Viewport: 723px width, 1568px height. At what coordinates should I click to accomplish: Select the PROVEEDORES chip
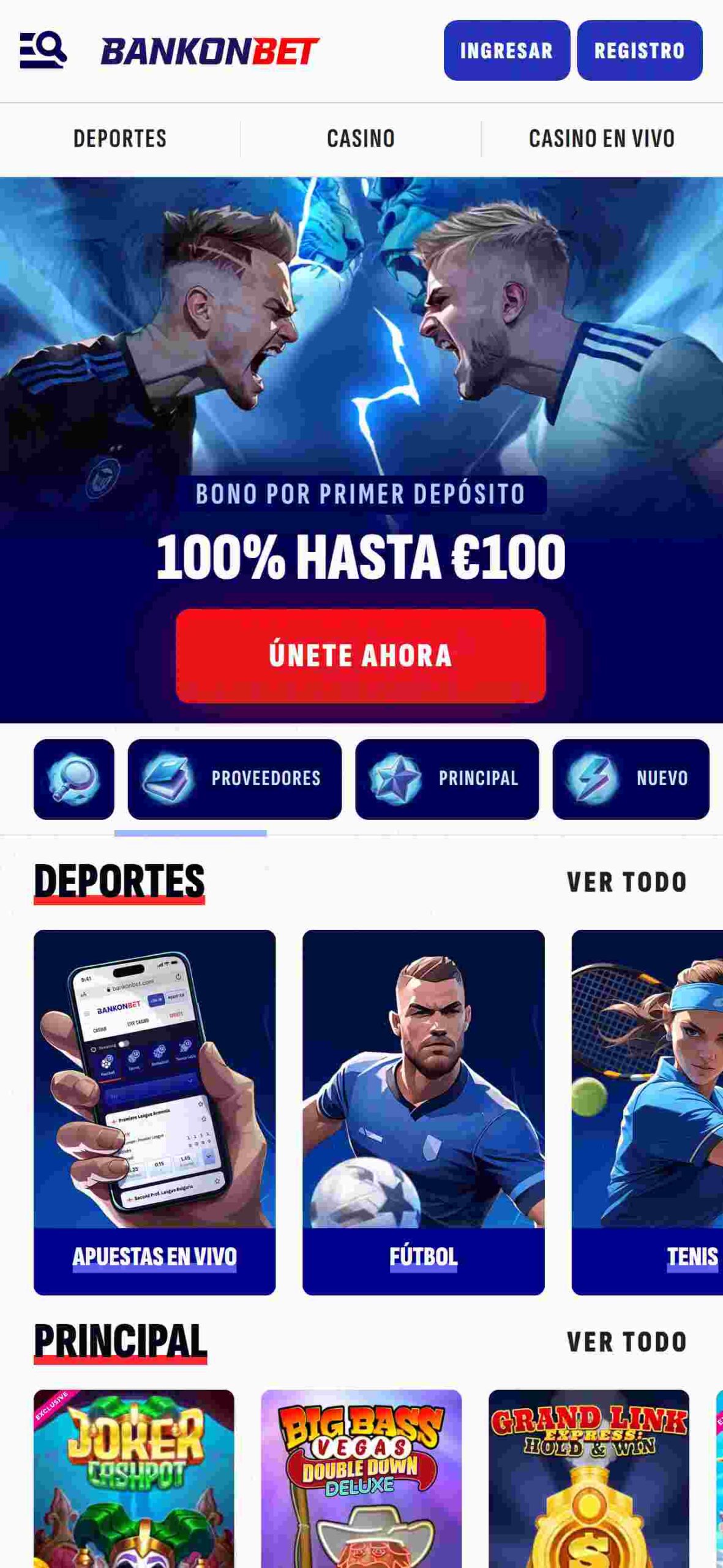234,779
